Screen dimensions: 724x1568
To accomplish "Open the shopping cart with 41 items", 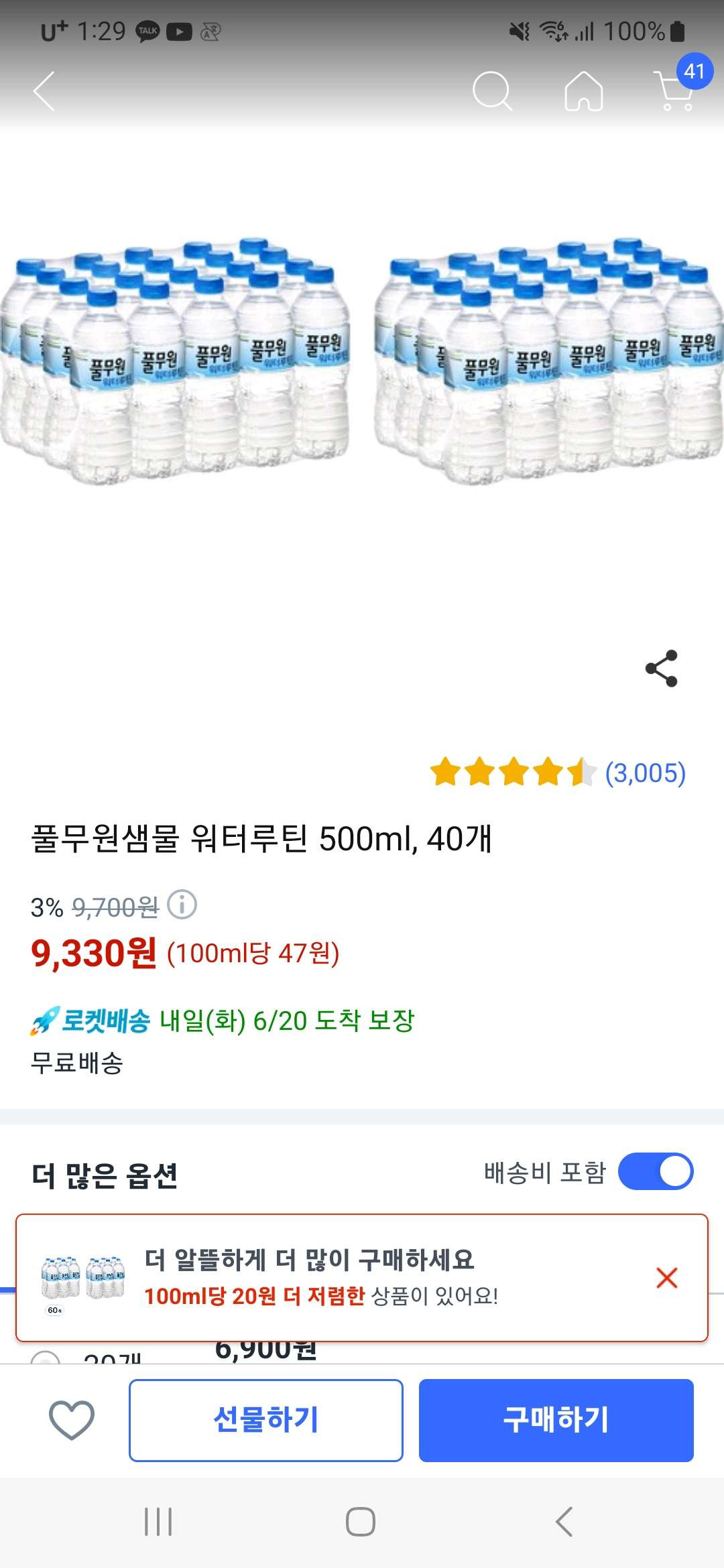I will coord(675,89).
